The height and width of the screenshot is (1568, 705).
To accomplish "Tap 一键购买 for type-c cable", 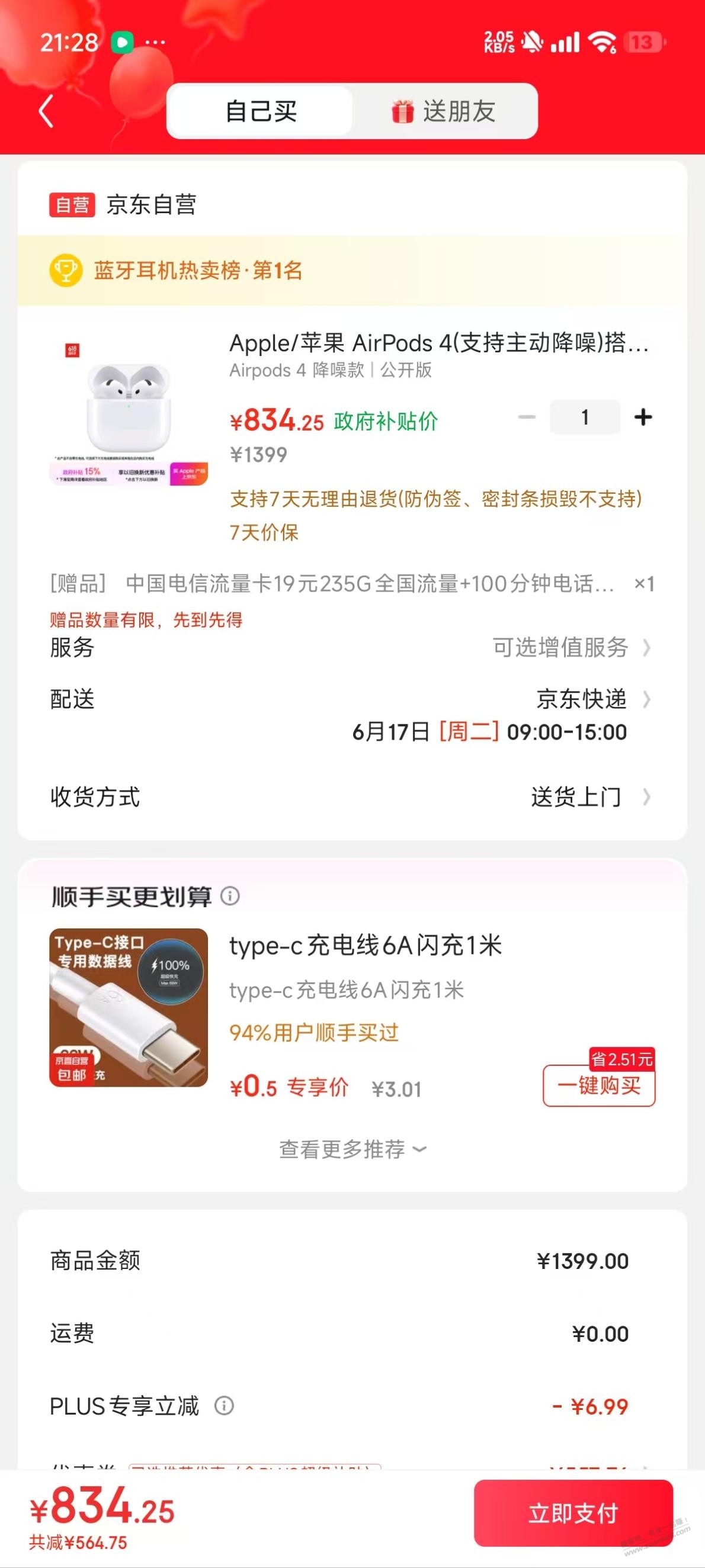I will click(598, 1085).
